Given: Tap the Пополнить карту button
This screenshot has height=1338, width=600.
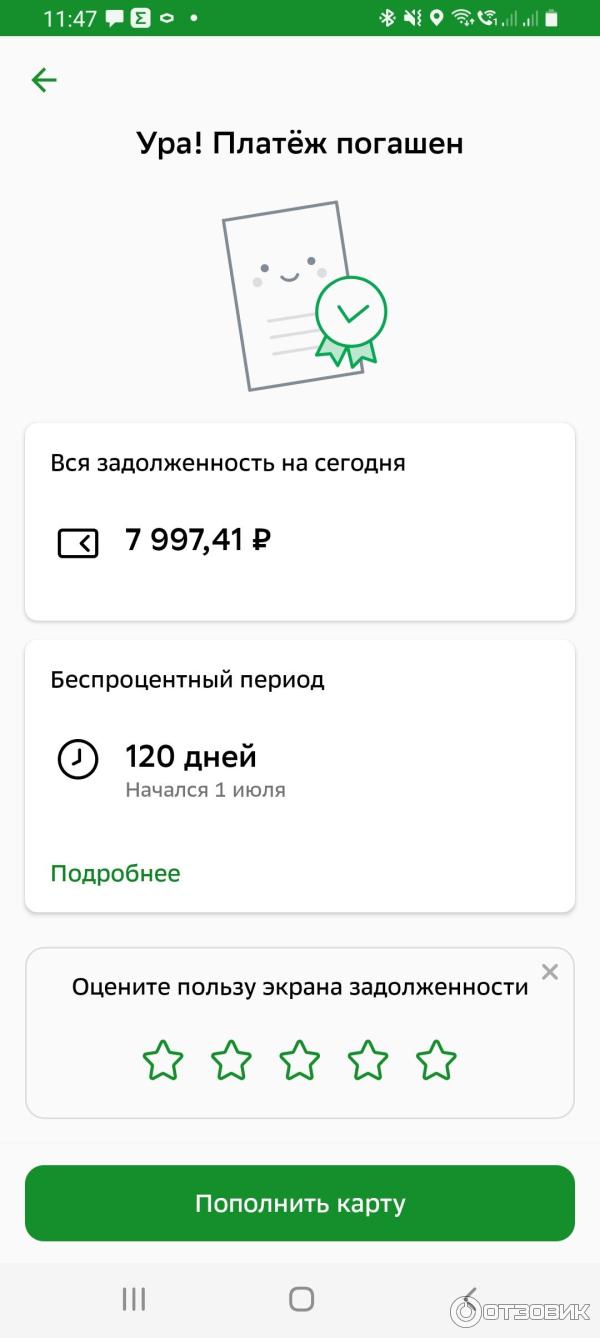Looking at the screenshot, I should coord(300,1203).
